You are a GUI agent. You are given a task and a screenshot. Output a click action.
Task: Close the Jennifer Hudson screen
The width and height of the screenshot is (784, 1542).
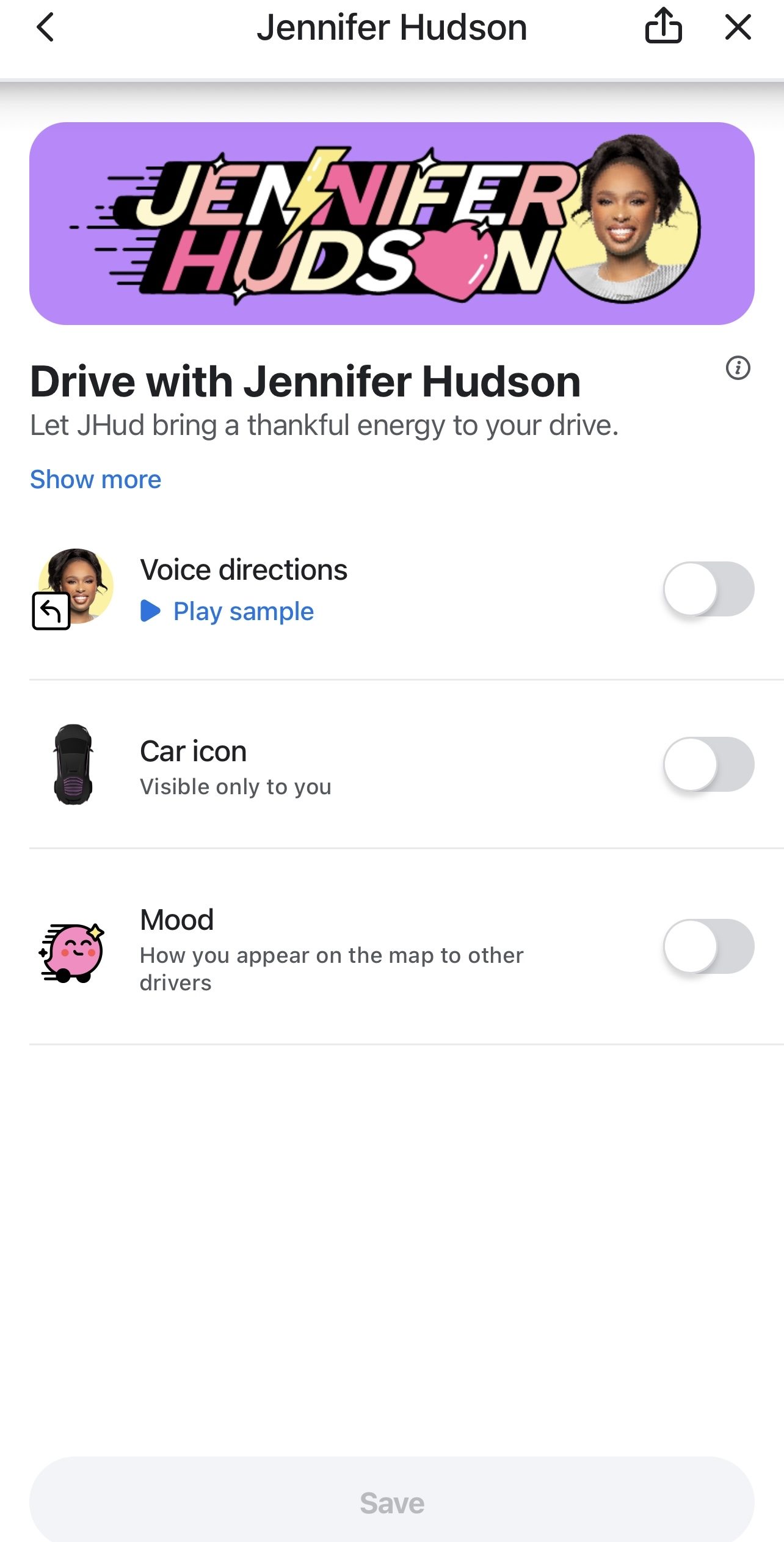(x=738, y=27)
